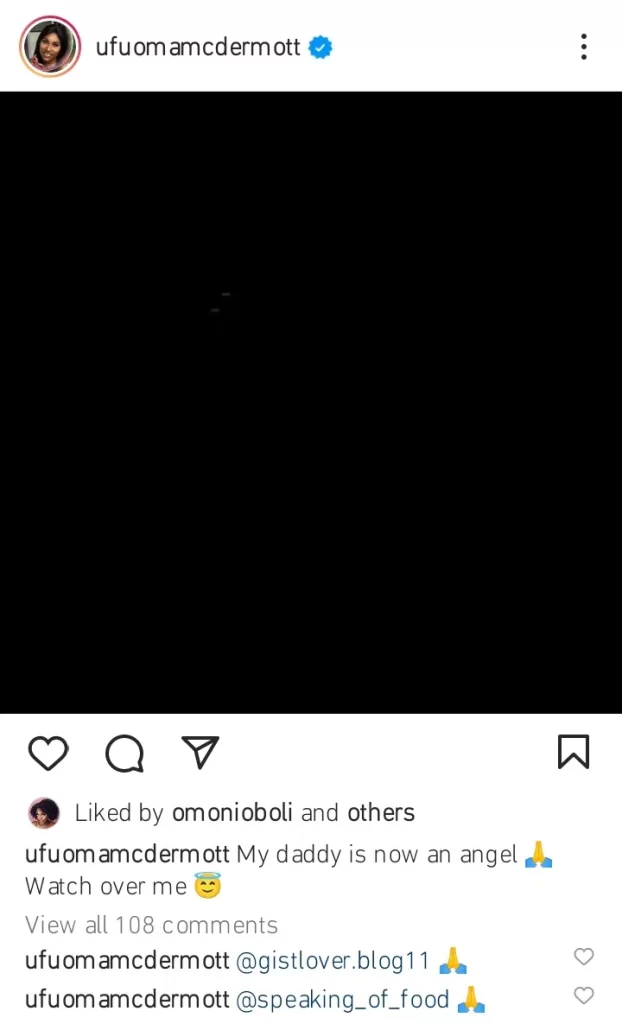Viewport: 622px width, 1024px height.
Task: Open the comment bubble under the post
Action: 124,753
